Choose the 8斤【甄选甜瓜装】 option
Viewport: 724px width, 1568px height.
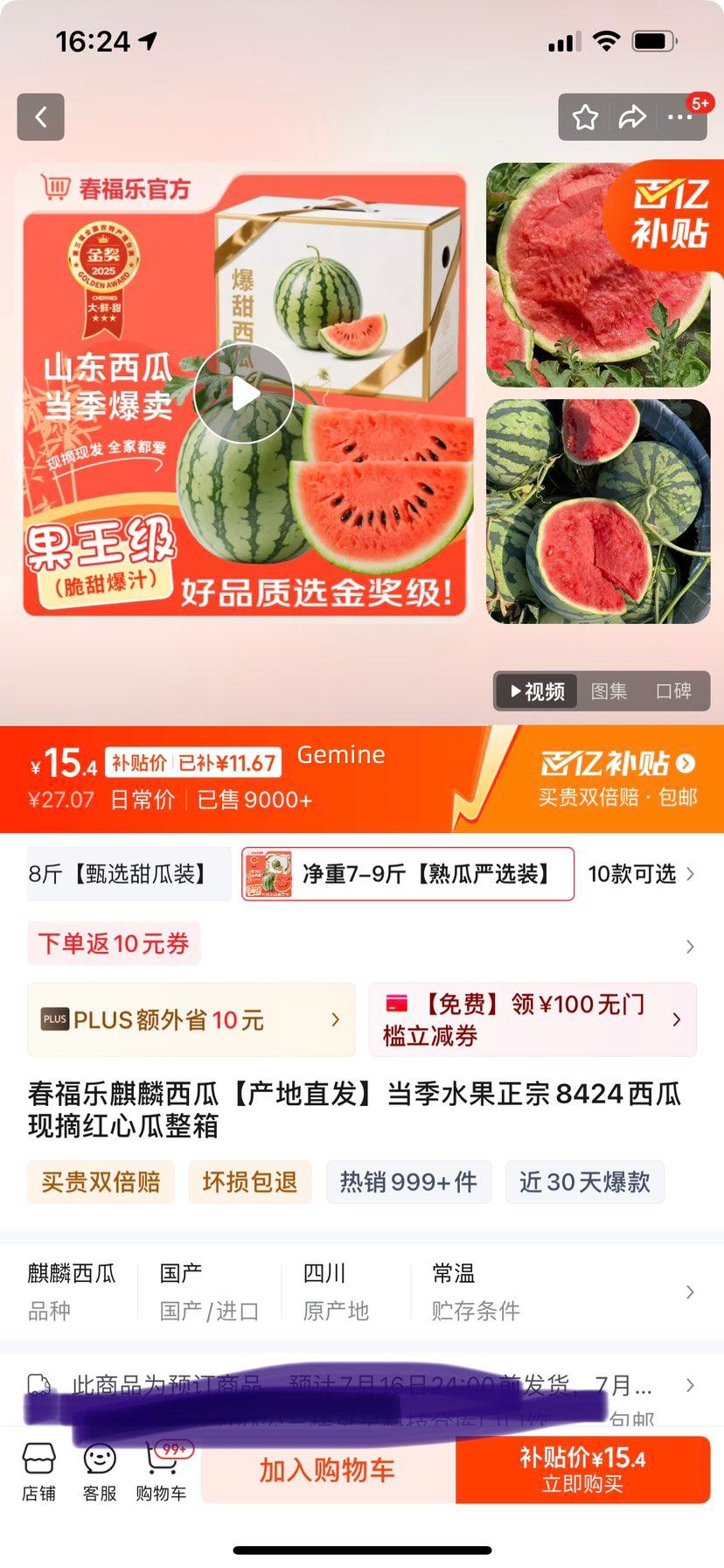click(x=122, y=873)
